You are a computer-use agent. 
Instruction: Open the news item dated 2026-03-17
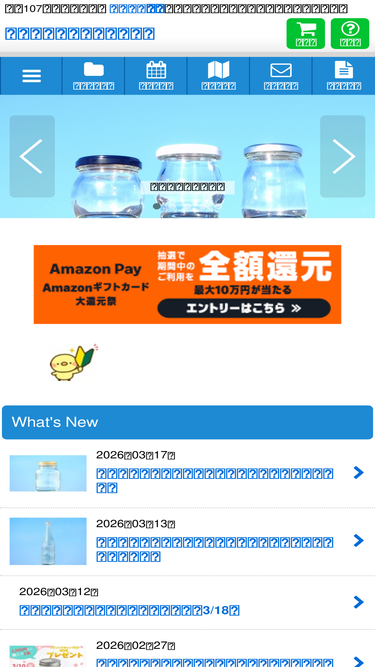click(188, 473)
